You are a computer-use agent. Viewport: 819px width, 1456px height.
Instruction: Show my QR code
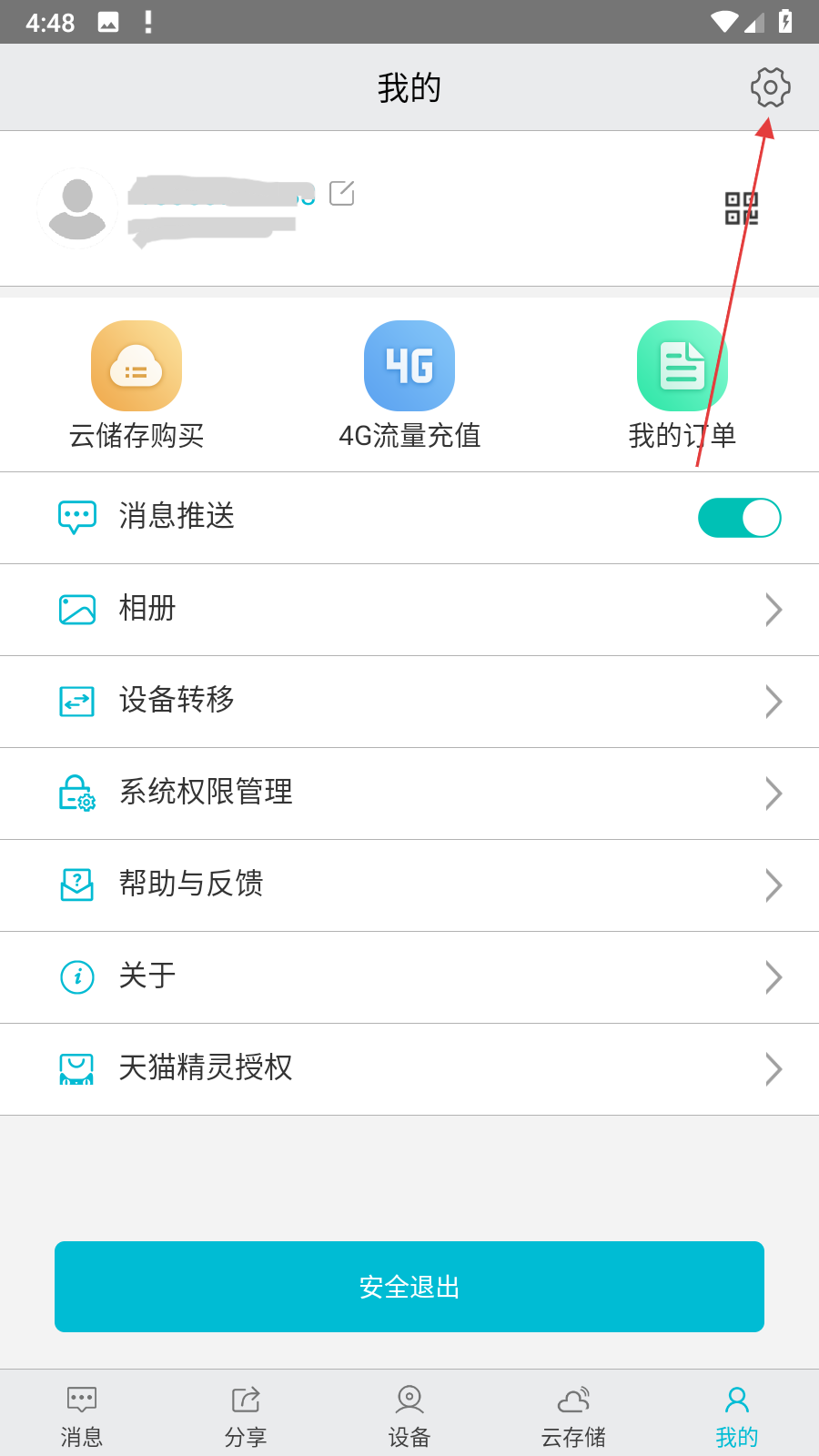point(741,208)
